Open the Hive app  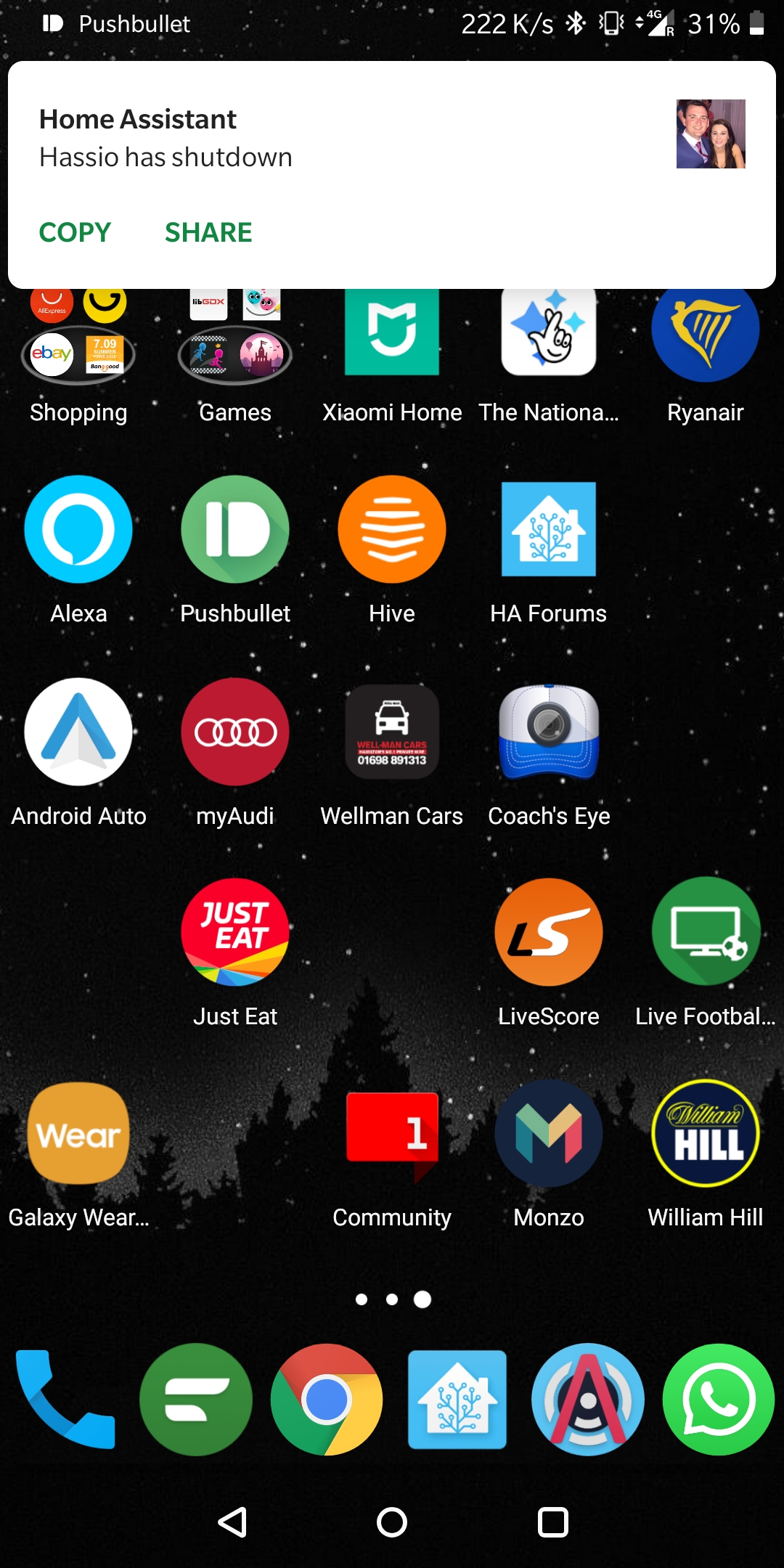391,530
